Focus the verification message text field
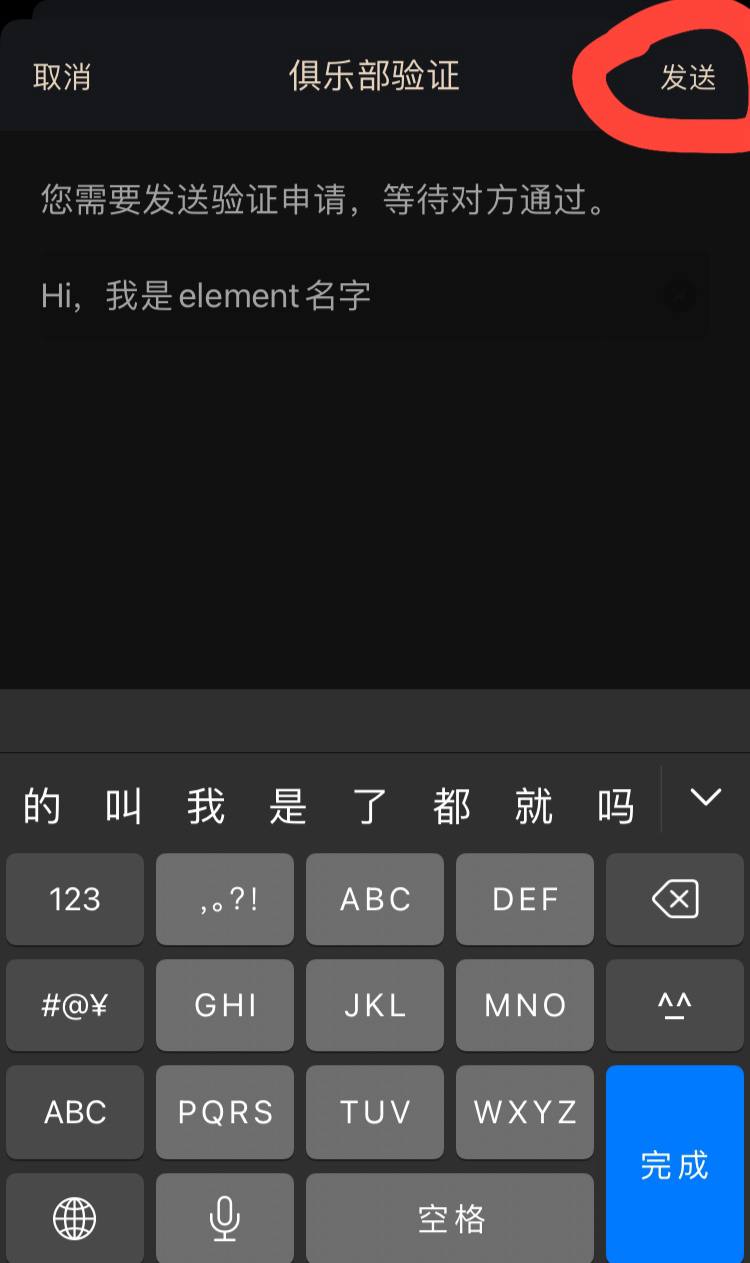750x1263 pixels. 340,296
